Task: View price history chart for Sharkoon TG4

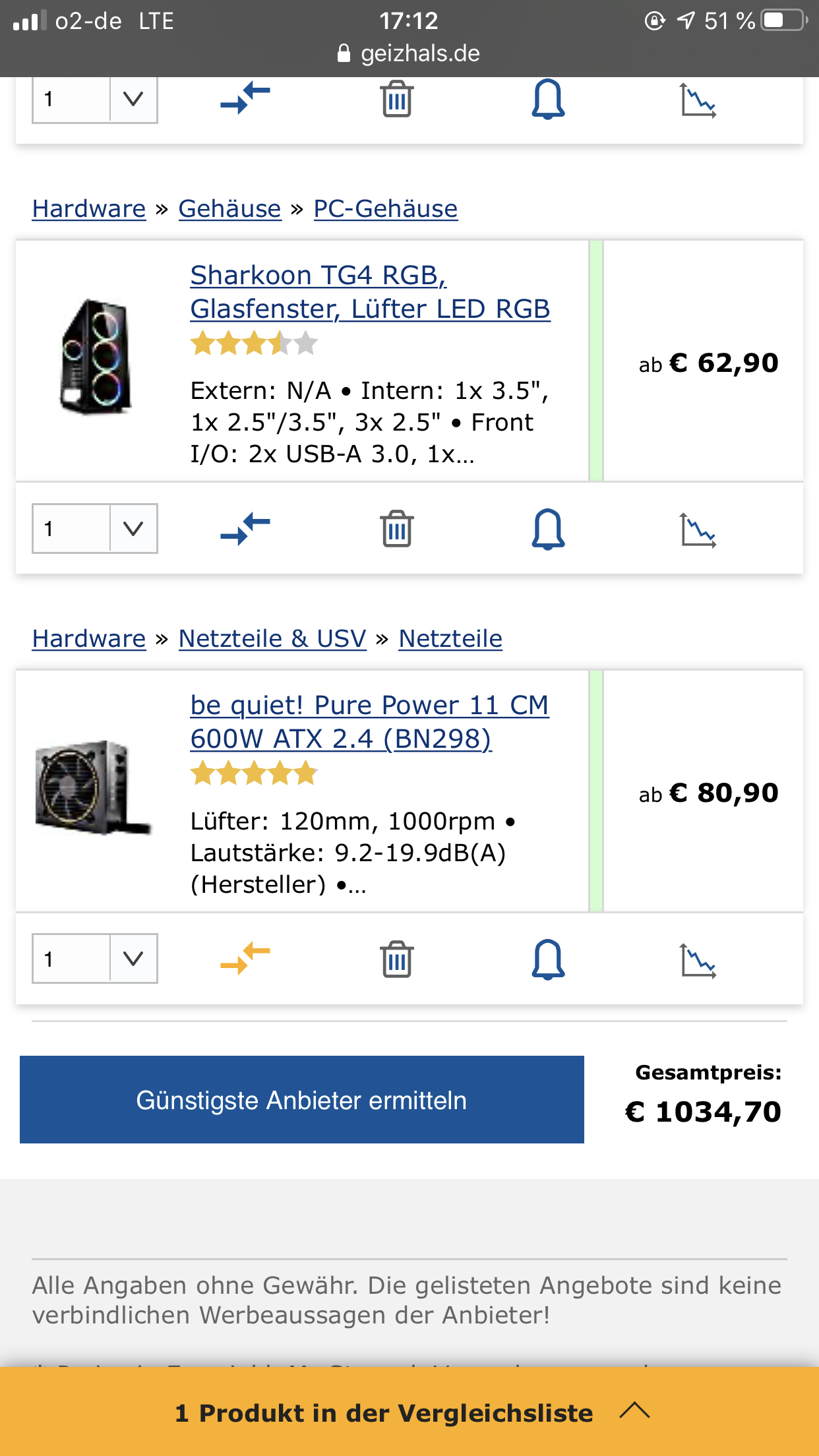Action: tap(698, 530)
